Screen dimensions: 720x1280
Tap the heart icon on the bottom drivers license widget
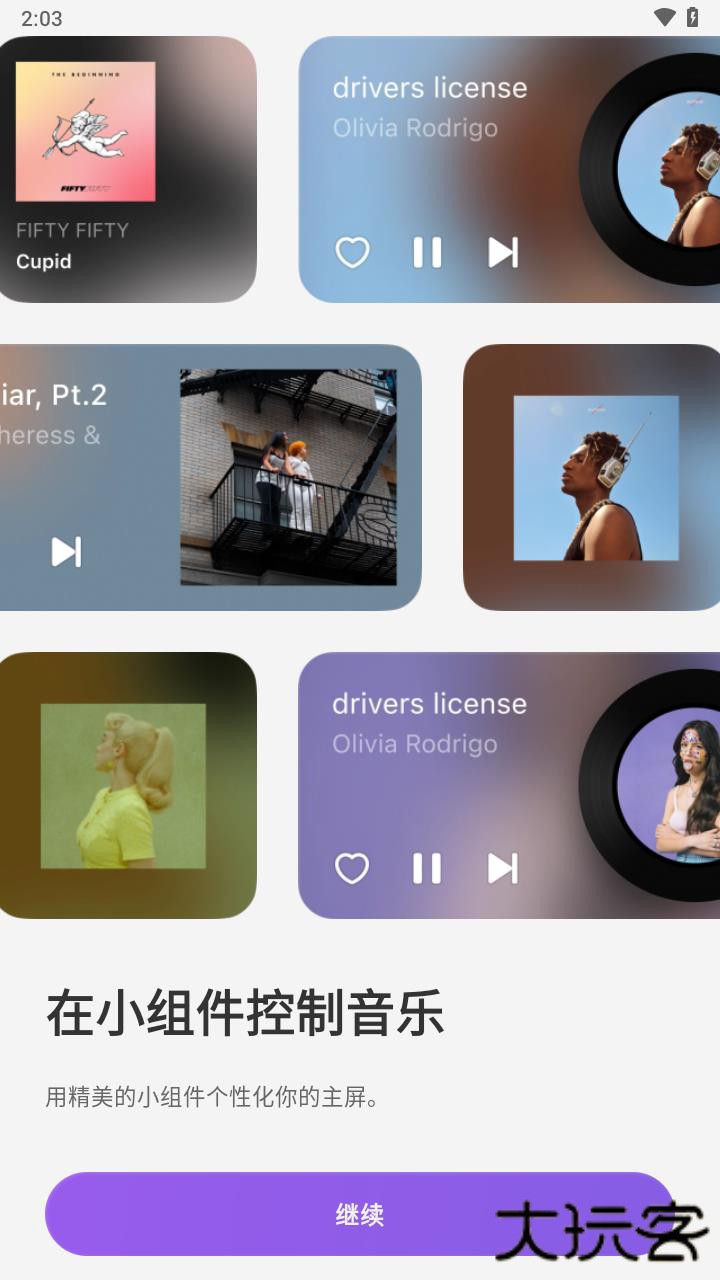click(351, 869)
